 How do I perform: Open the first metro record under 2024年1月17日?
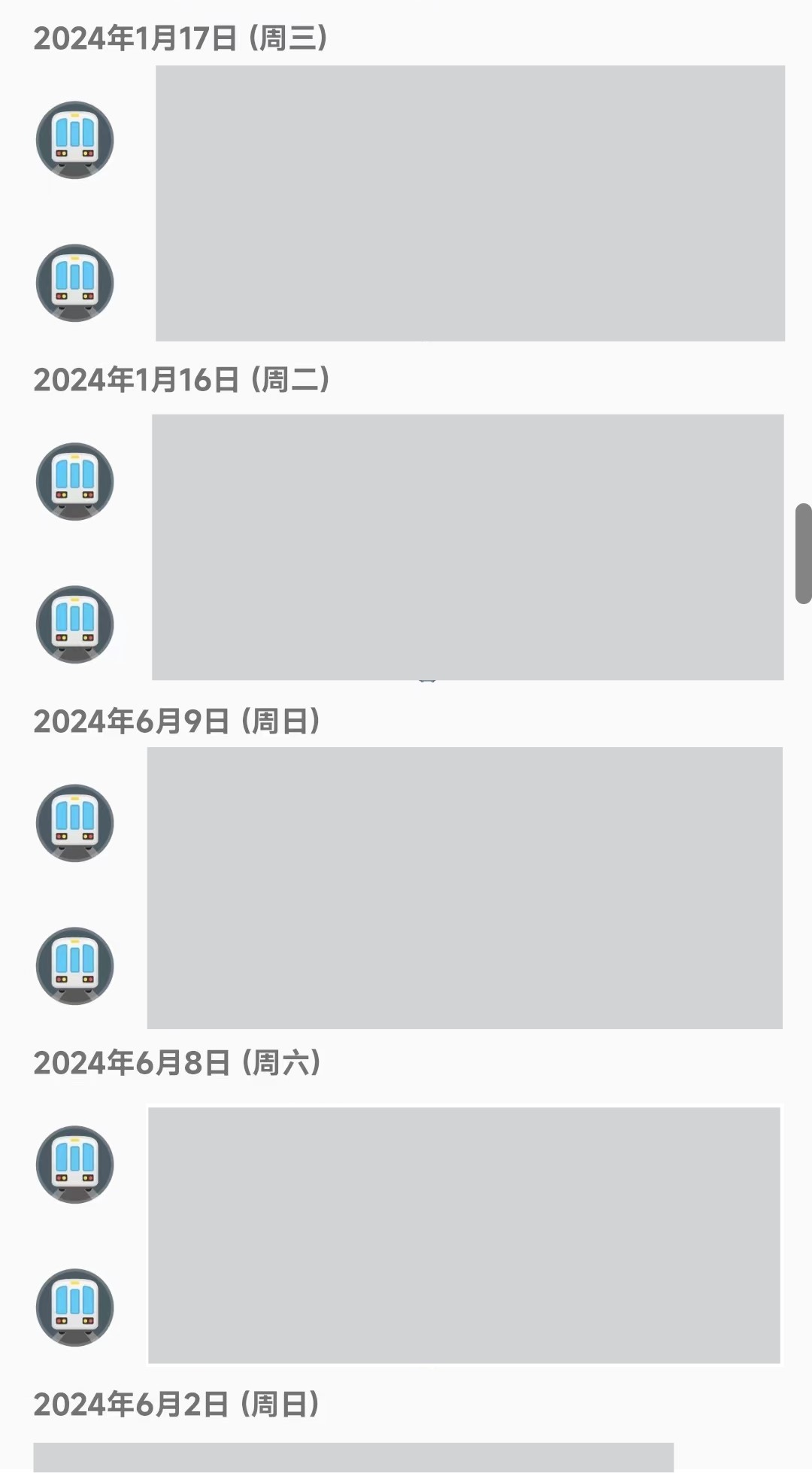point(74,140)
